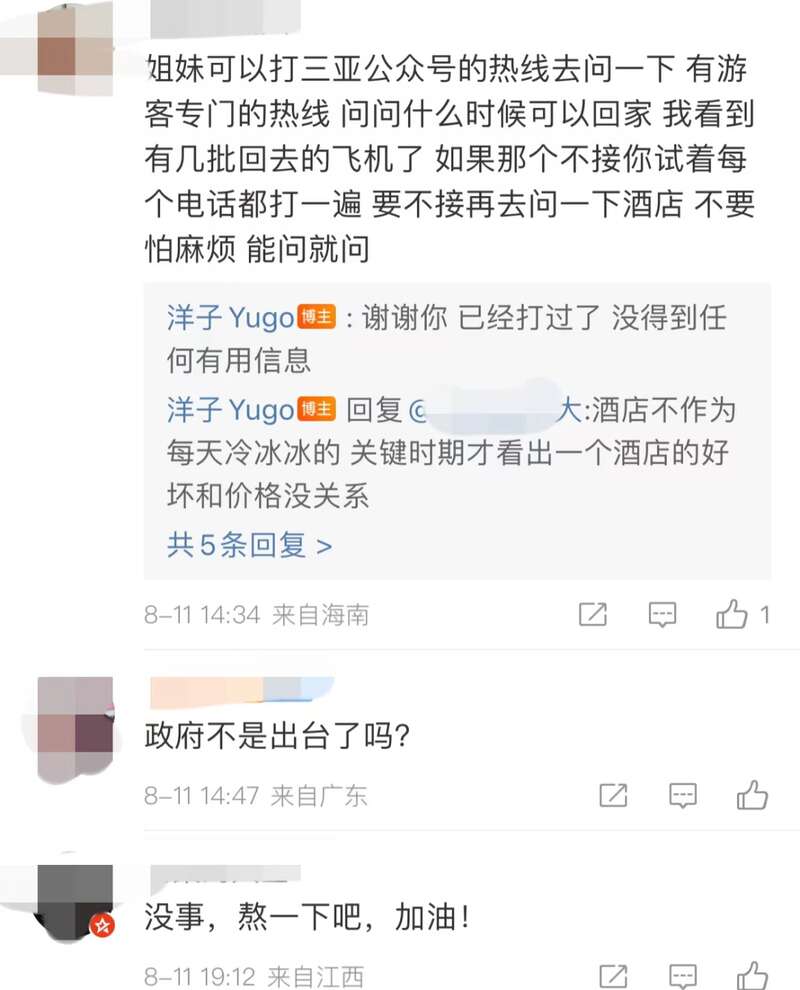The width and height of the screenshot is (800, 990).
Task: Like the 政府不是出台了吗 comment
Action: tap(752, 796)
